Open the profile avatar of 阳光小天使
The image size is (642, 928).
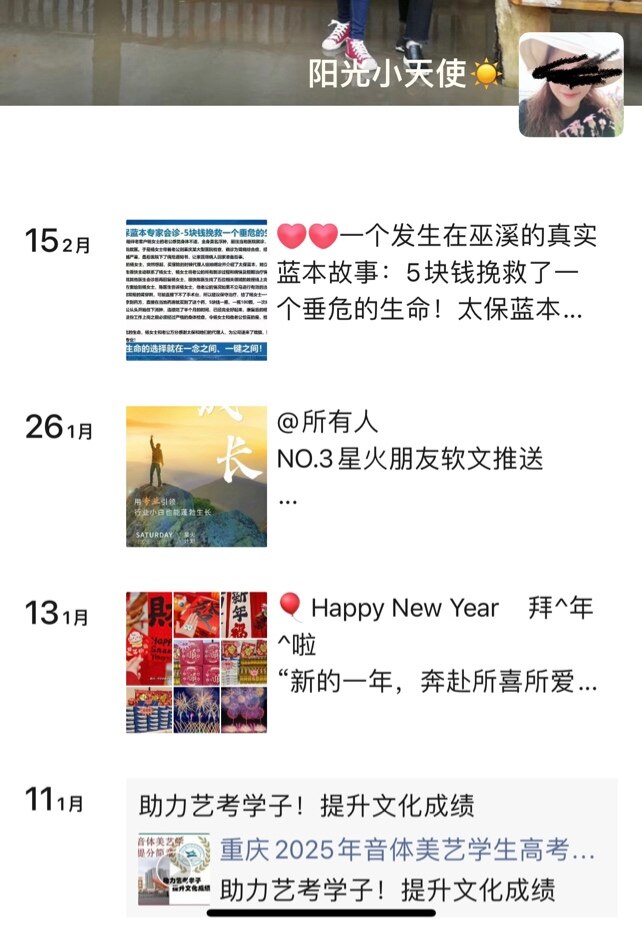point(569,85)
